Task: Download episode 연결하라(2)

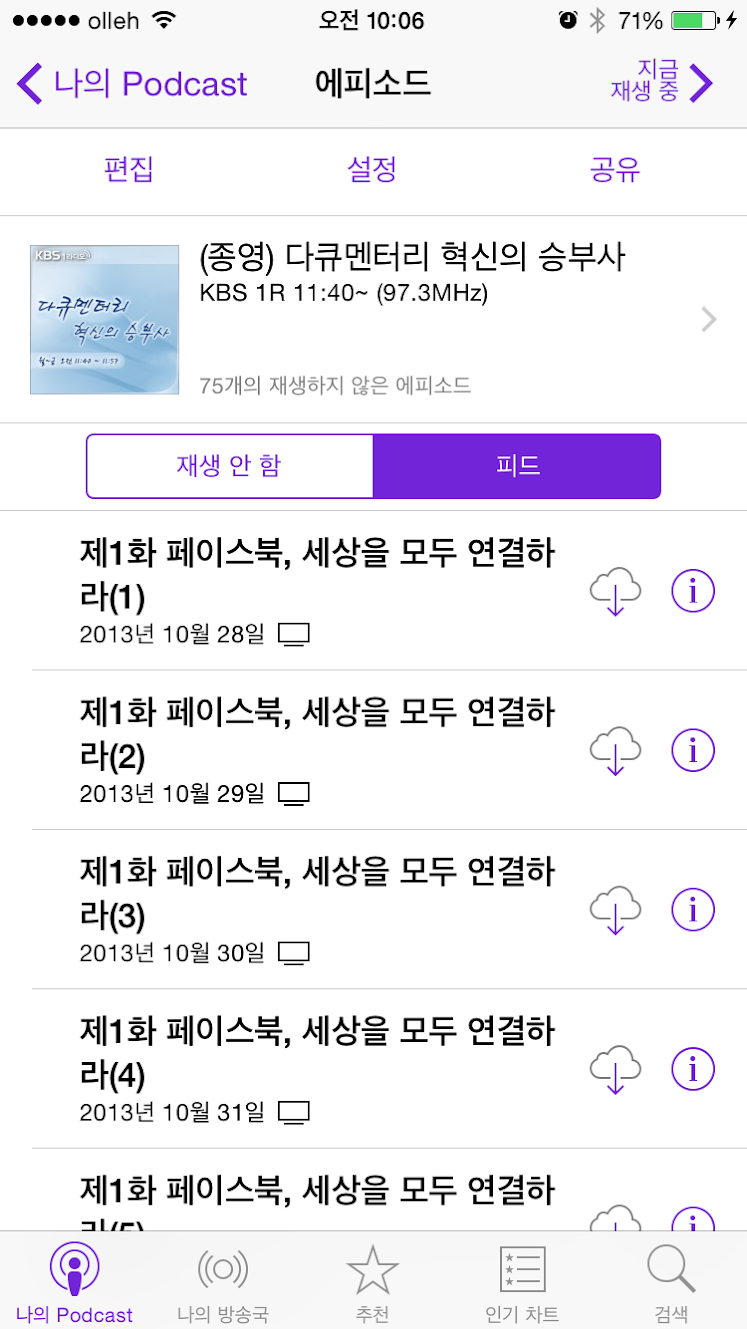Action: point(614,751)
